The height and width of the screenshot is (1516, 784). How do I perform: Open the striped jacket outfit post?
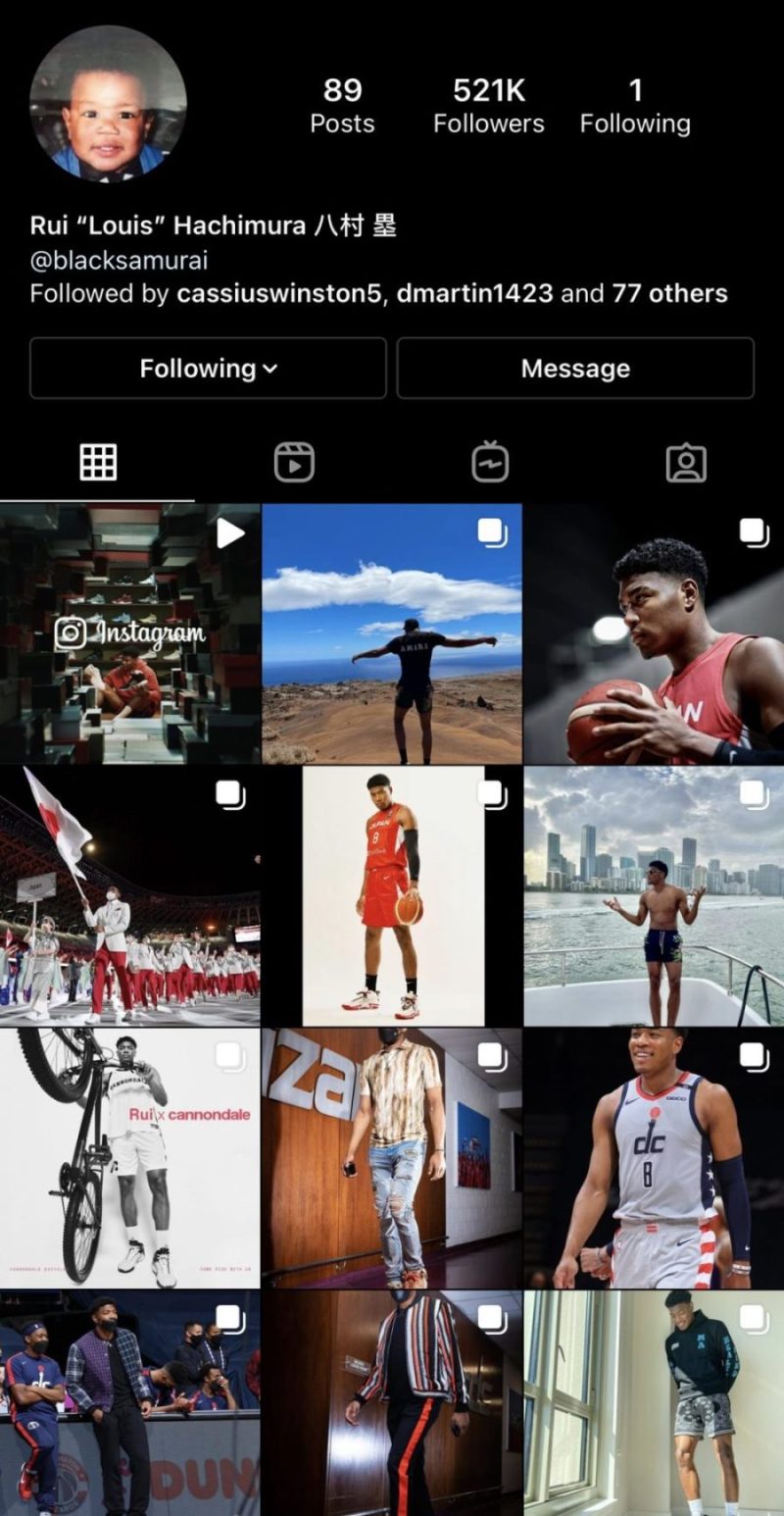392,1403
